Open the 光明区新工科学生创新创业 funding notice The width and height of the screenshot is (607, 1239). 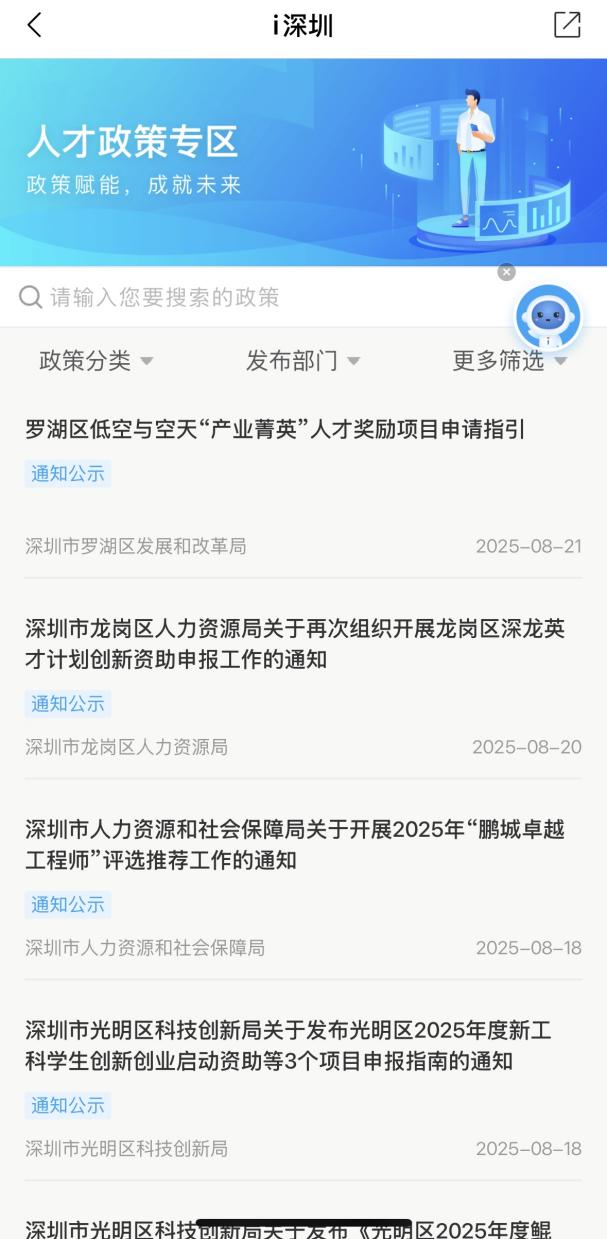[288, 1045]
